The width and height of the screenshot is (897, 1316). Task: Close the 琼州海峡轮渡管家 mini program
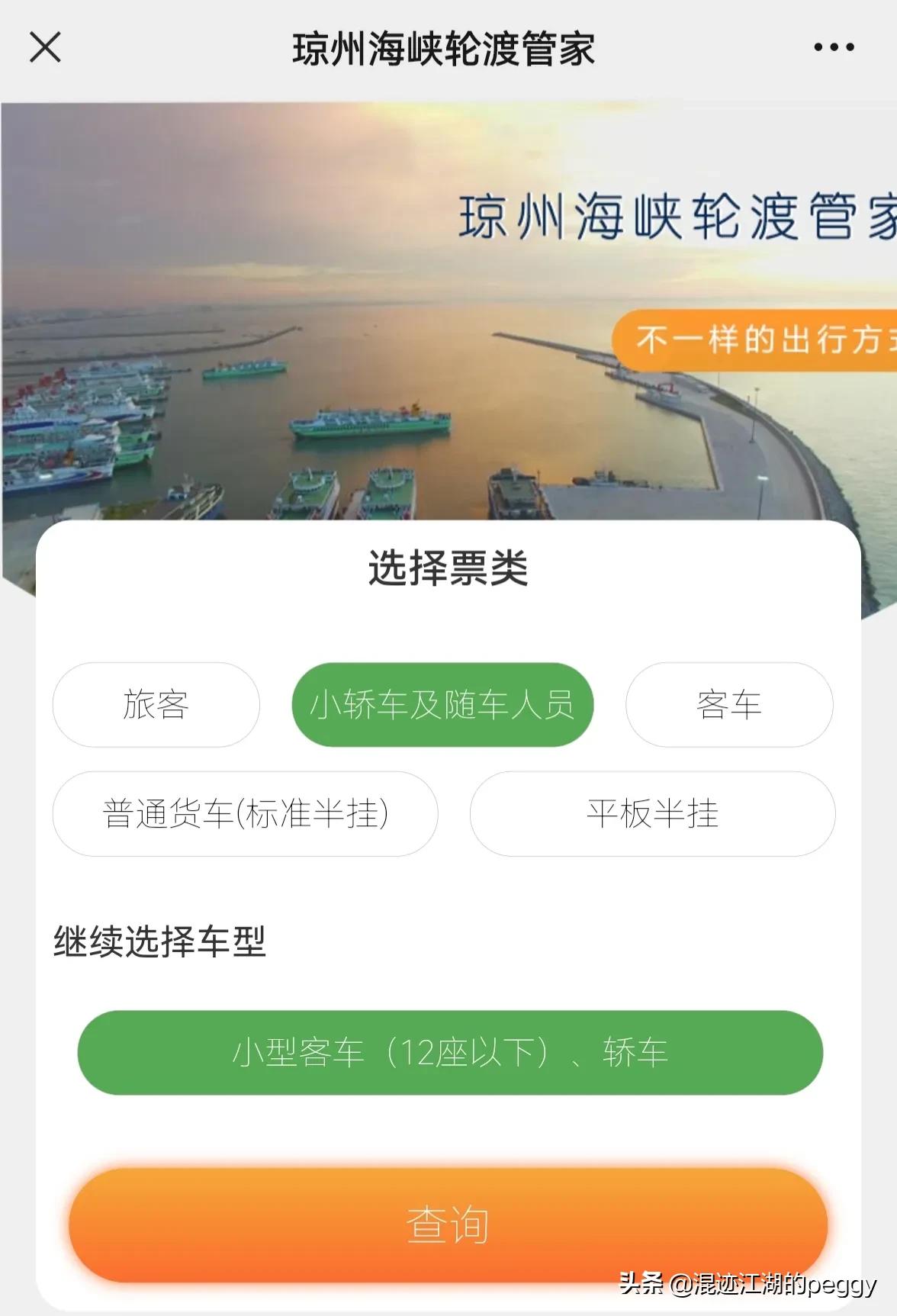coord(43,47)
